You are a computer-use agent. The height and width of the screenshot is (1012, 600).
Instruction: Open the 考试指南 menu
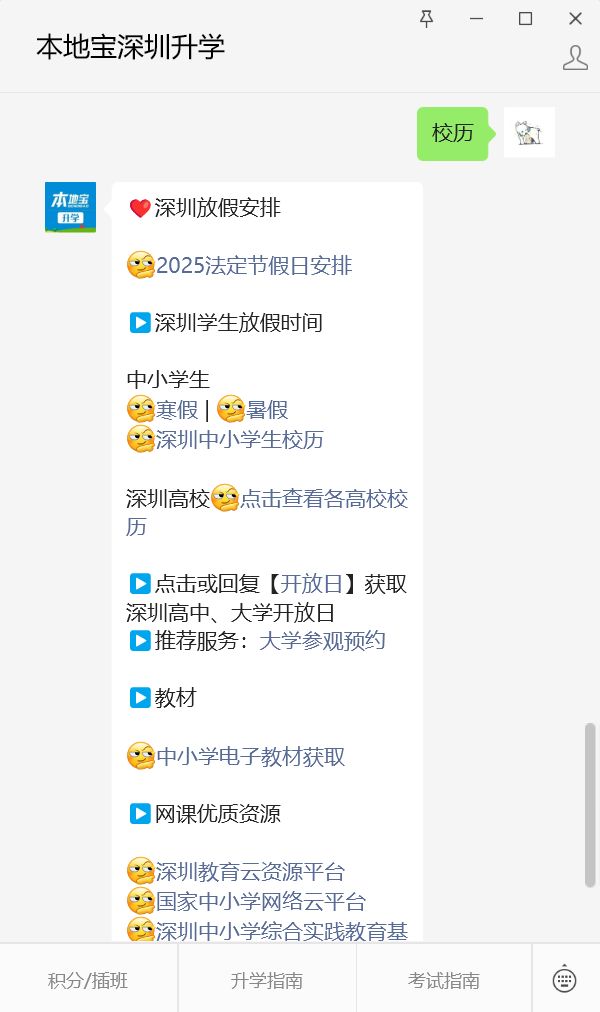coord(444,981)
